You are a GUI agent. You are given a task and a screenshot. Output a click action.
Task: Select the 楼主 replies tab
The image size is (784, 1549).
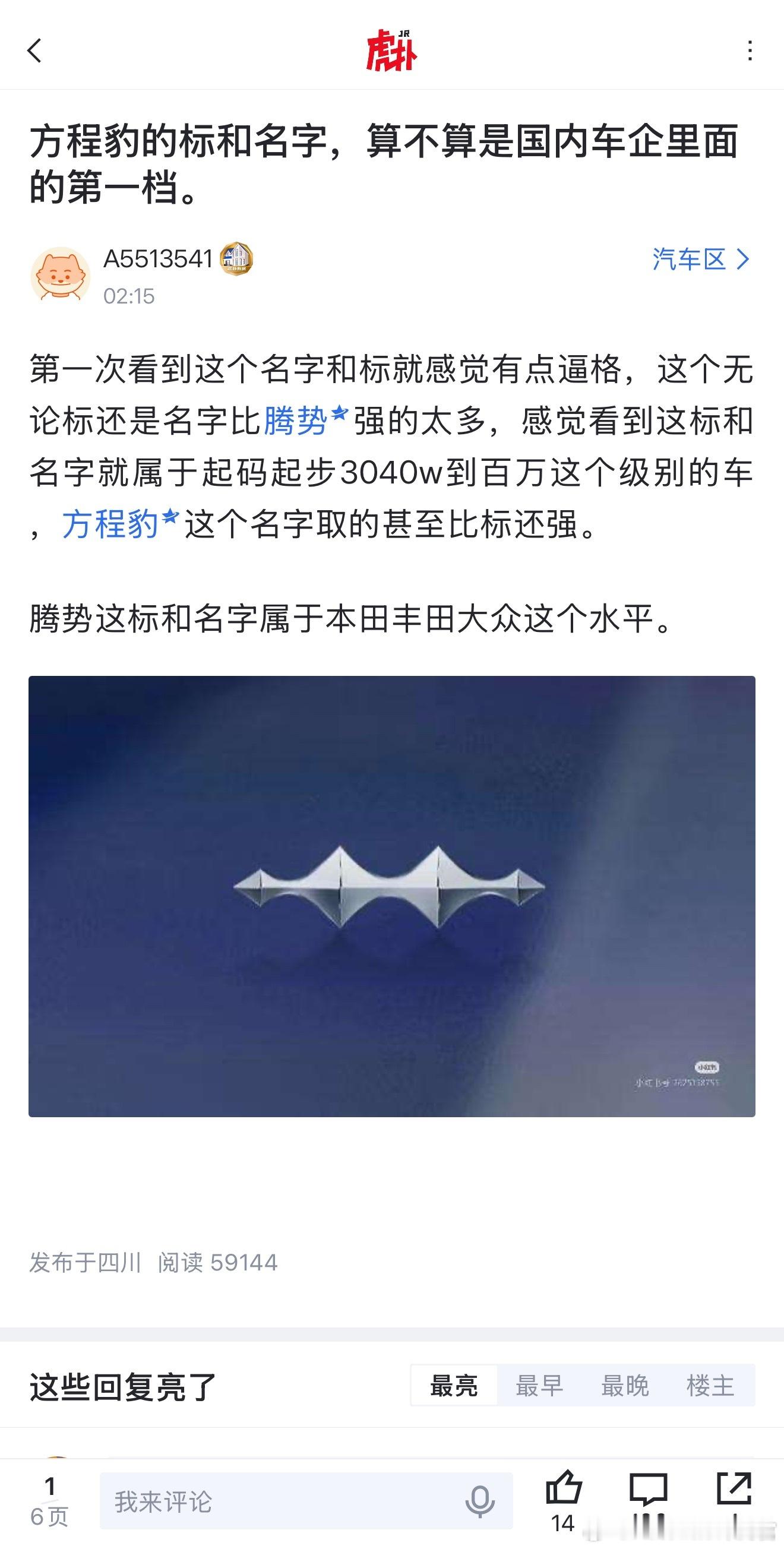click(x=713, y=1387)
